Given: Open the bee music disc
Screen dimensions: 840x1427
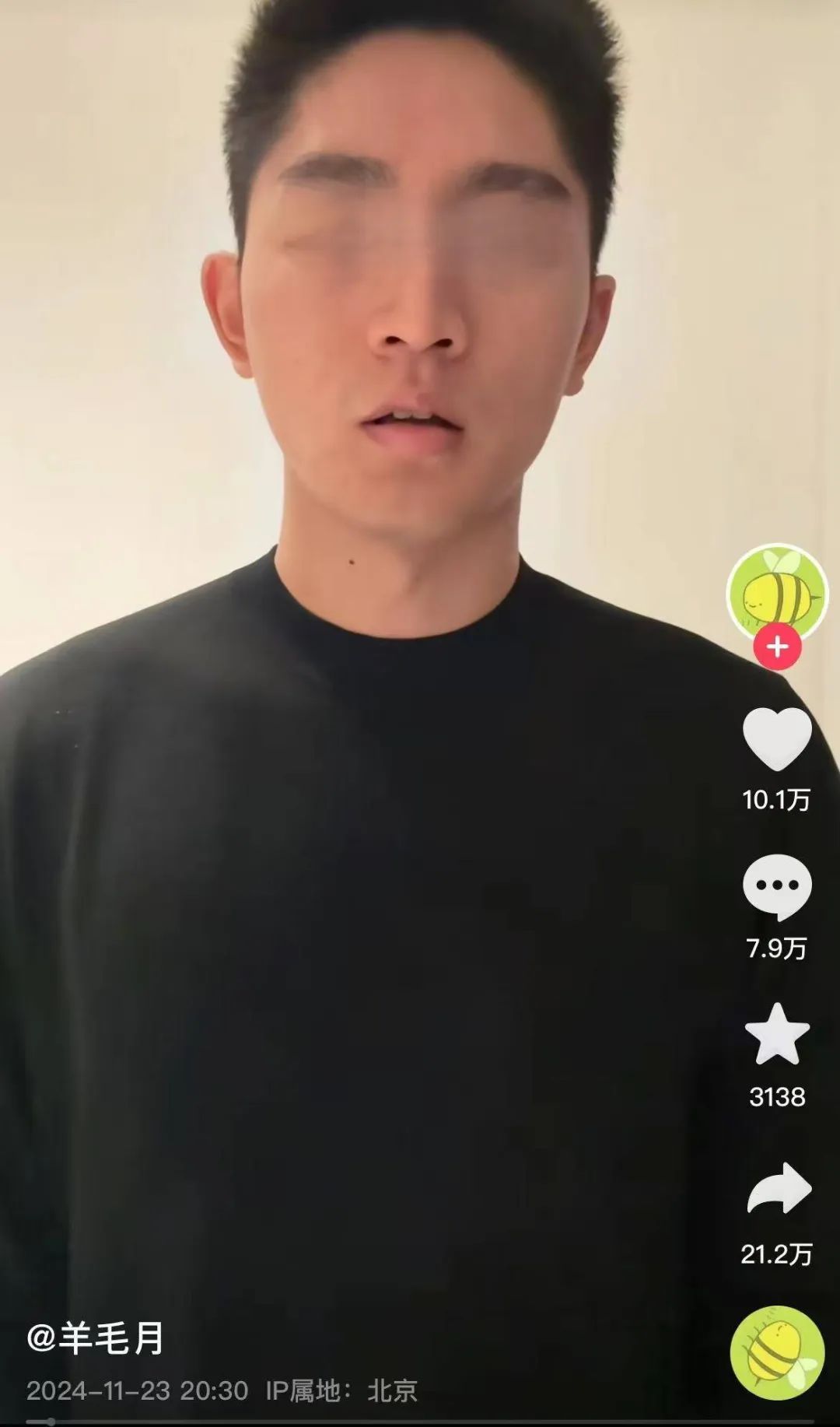Looking at the screenshot, I should 777,1352.
